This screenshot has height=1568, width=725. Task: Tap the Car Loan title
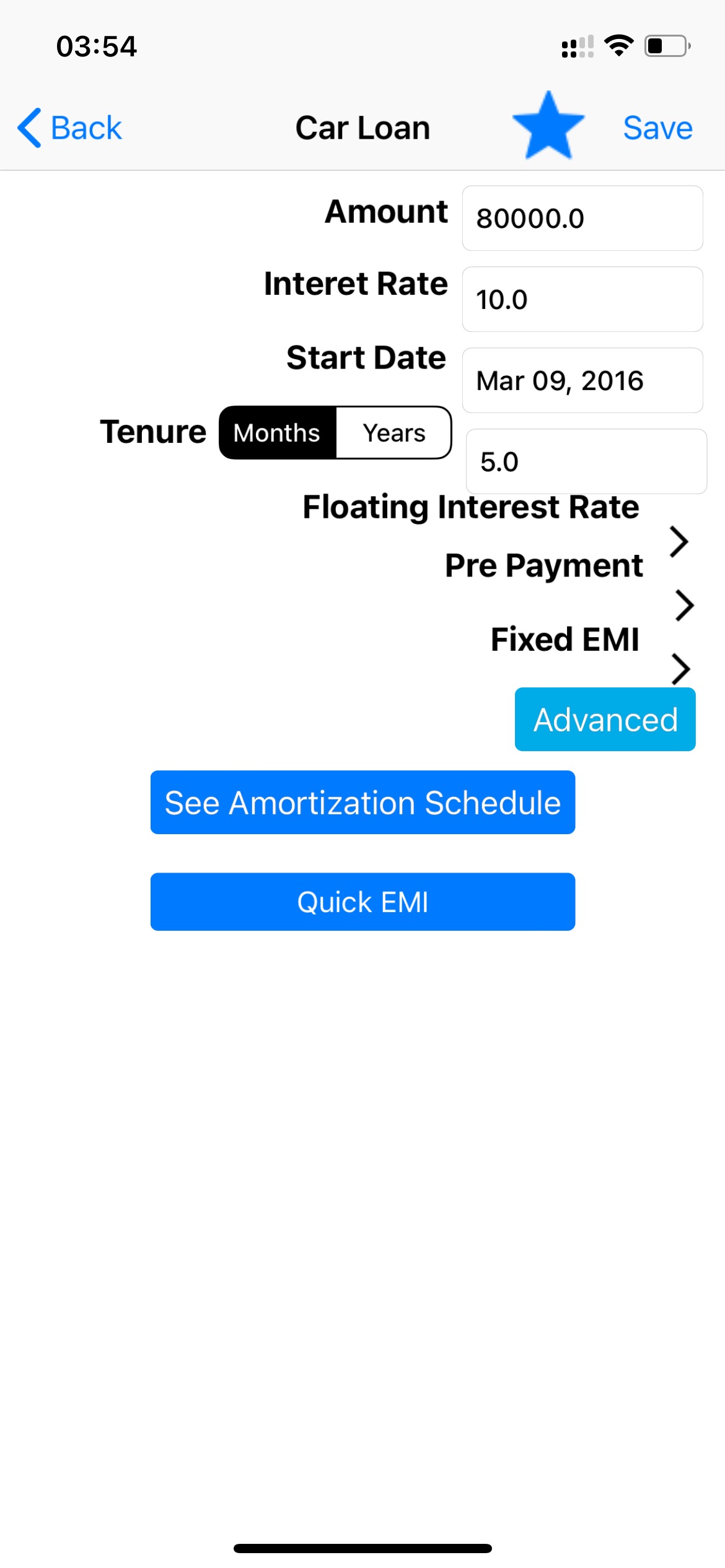(362, 127)
